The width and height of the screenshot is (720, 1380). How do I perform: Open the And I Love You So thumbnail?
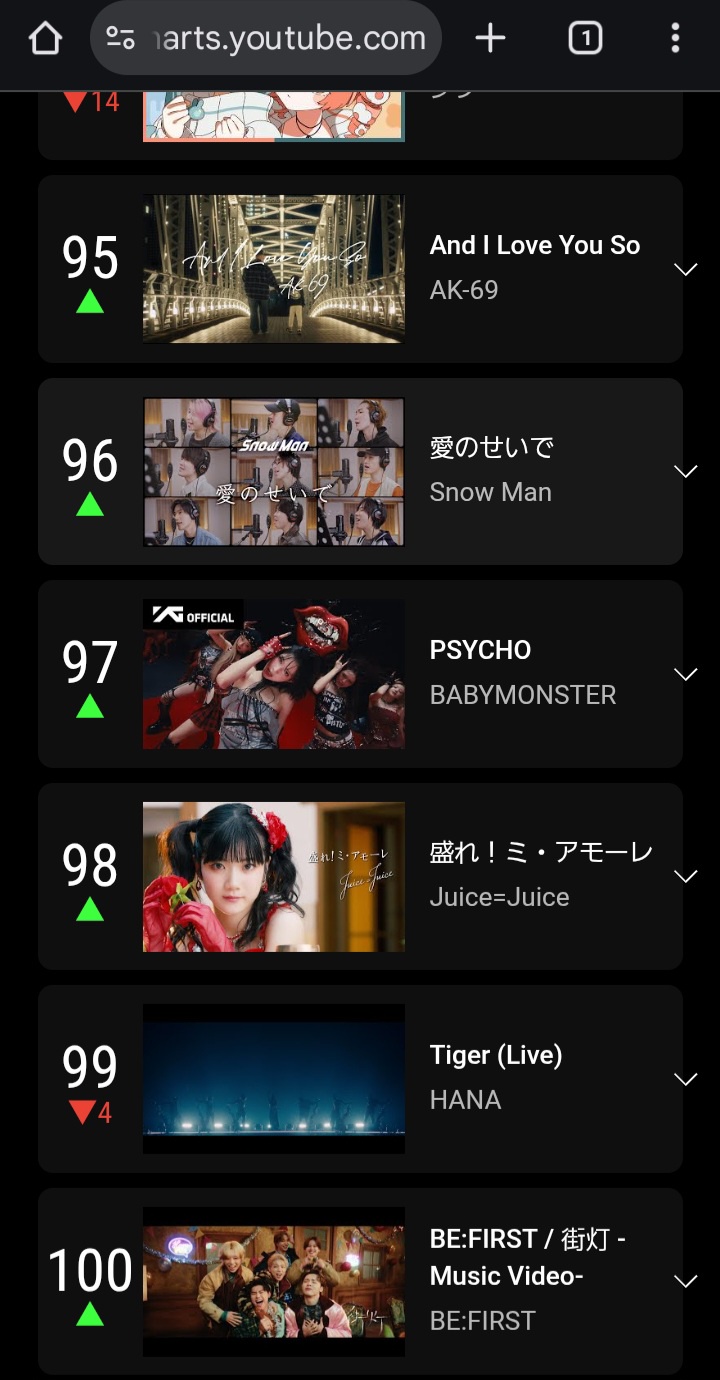click(273, 269)
